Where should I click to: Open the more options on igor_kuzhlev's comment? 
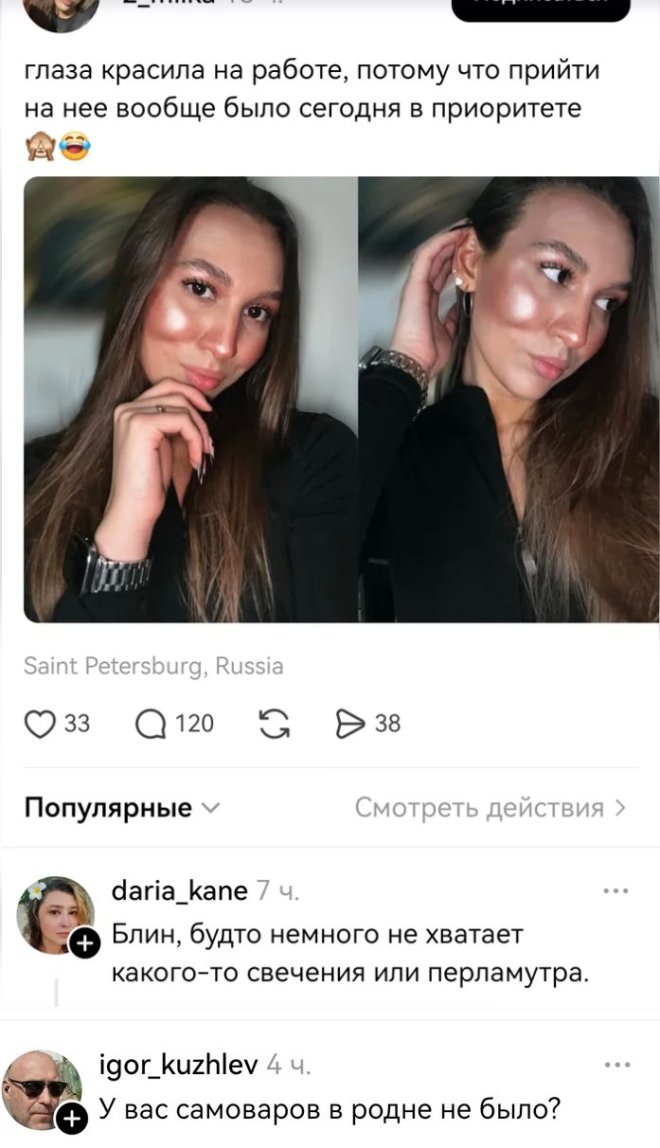(x=616, y=1065)
